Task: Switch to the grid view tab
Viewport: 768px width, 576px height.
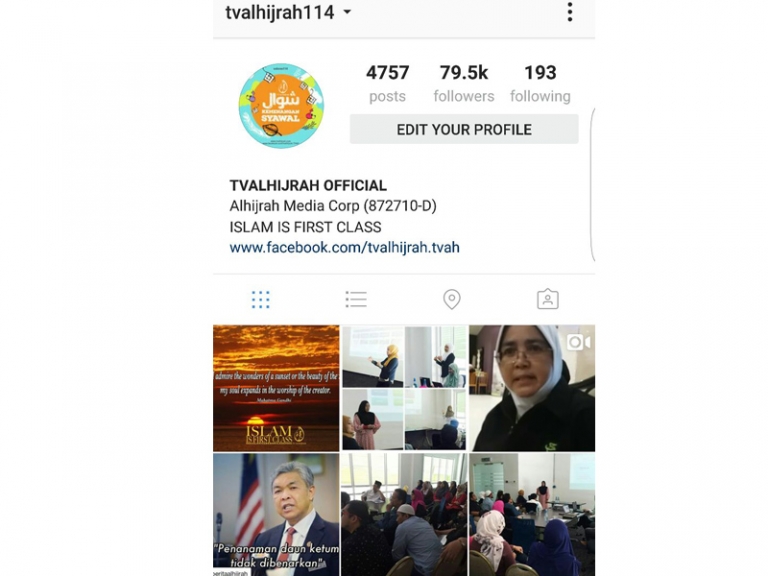Action: point(260,299)
